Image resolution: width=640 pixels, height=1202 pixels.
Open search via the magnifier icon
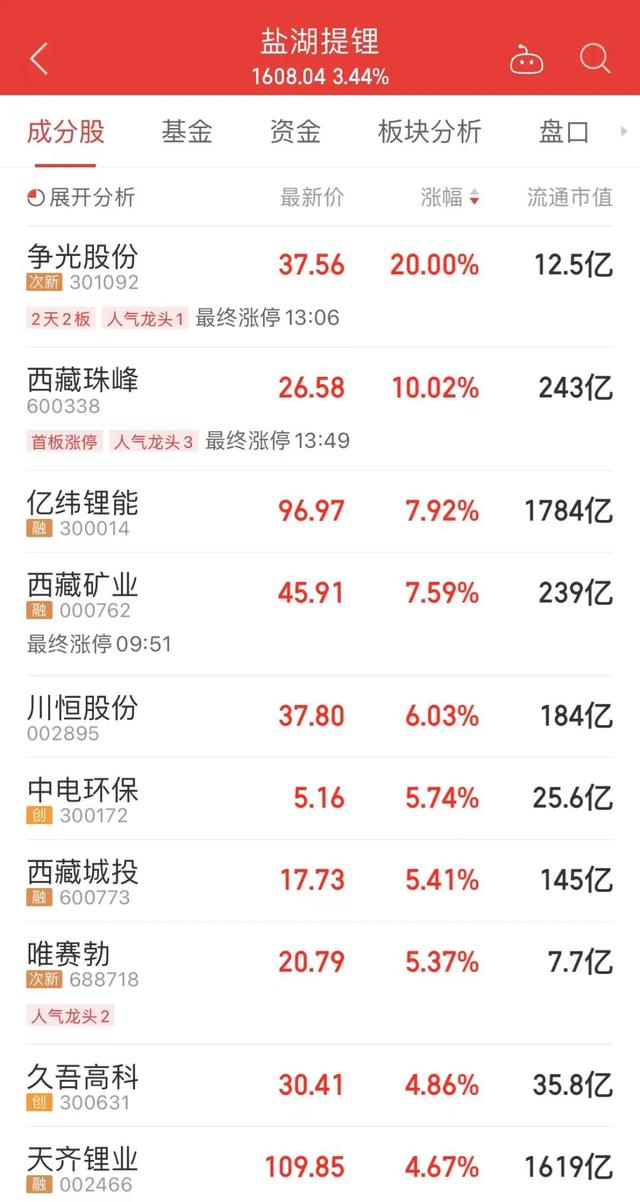pos(595,59)
